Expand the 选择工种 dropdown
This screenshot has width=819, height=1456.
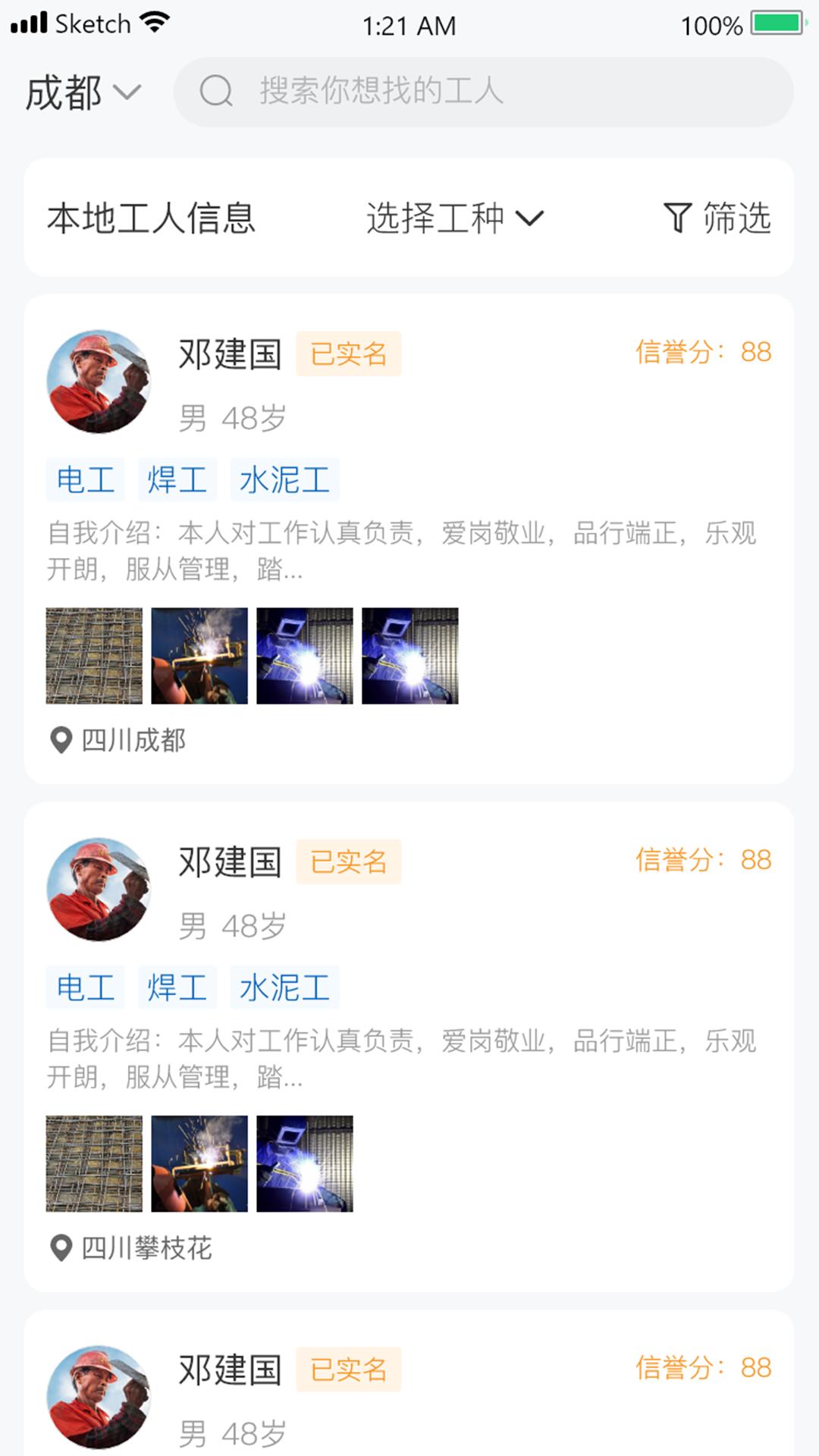(x=455, y=218)
